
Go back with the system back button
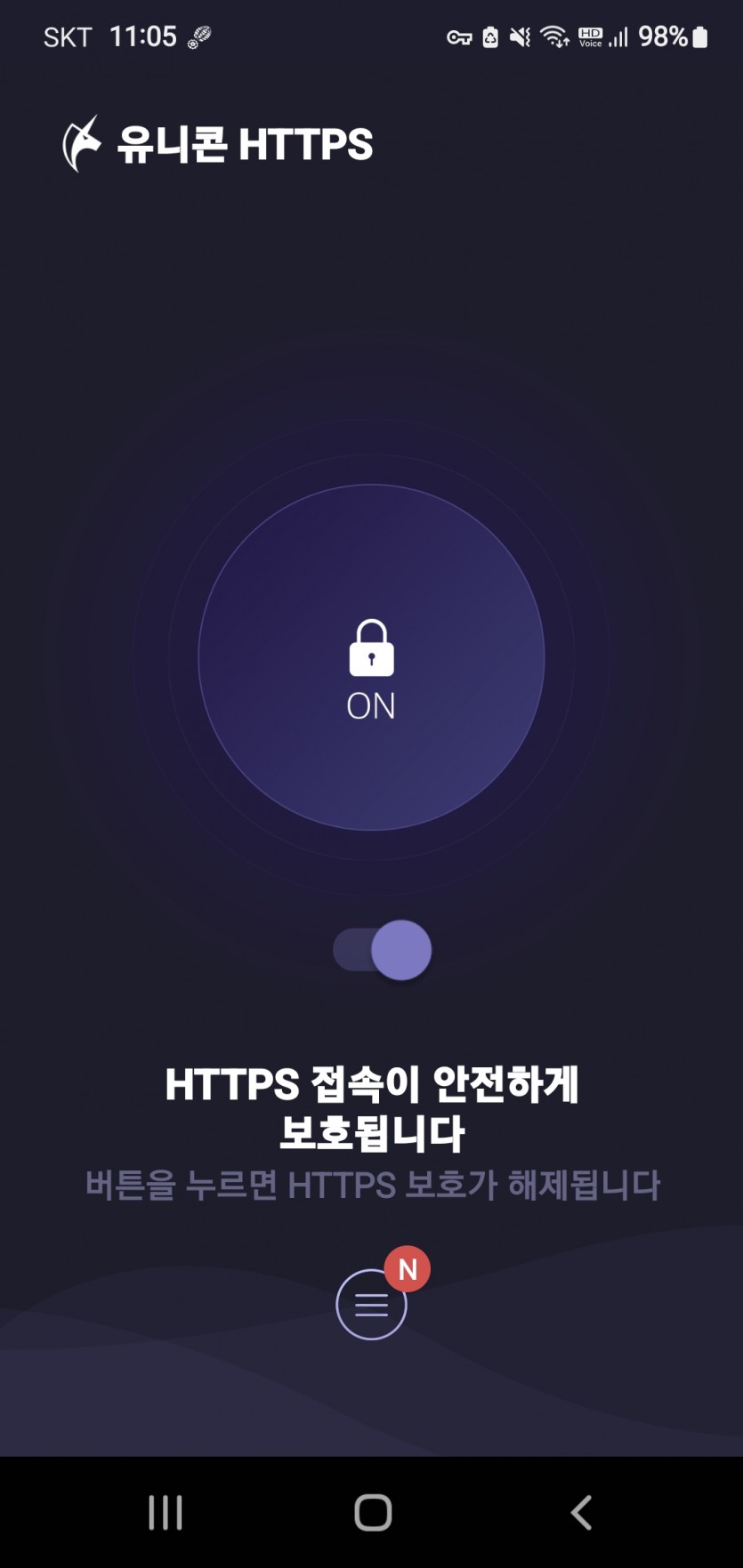(x=581, y=1512)
